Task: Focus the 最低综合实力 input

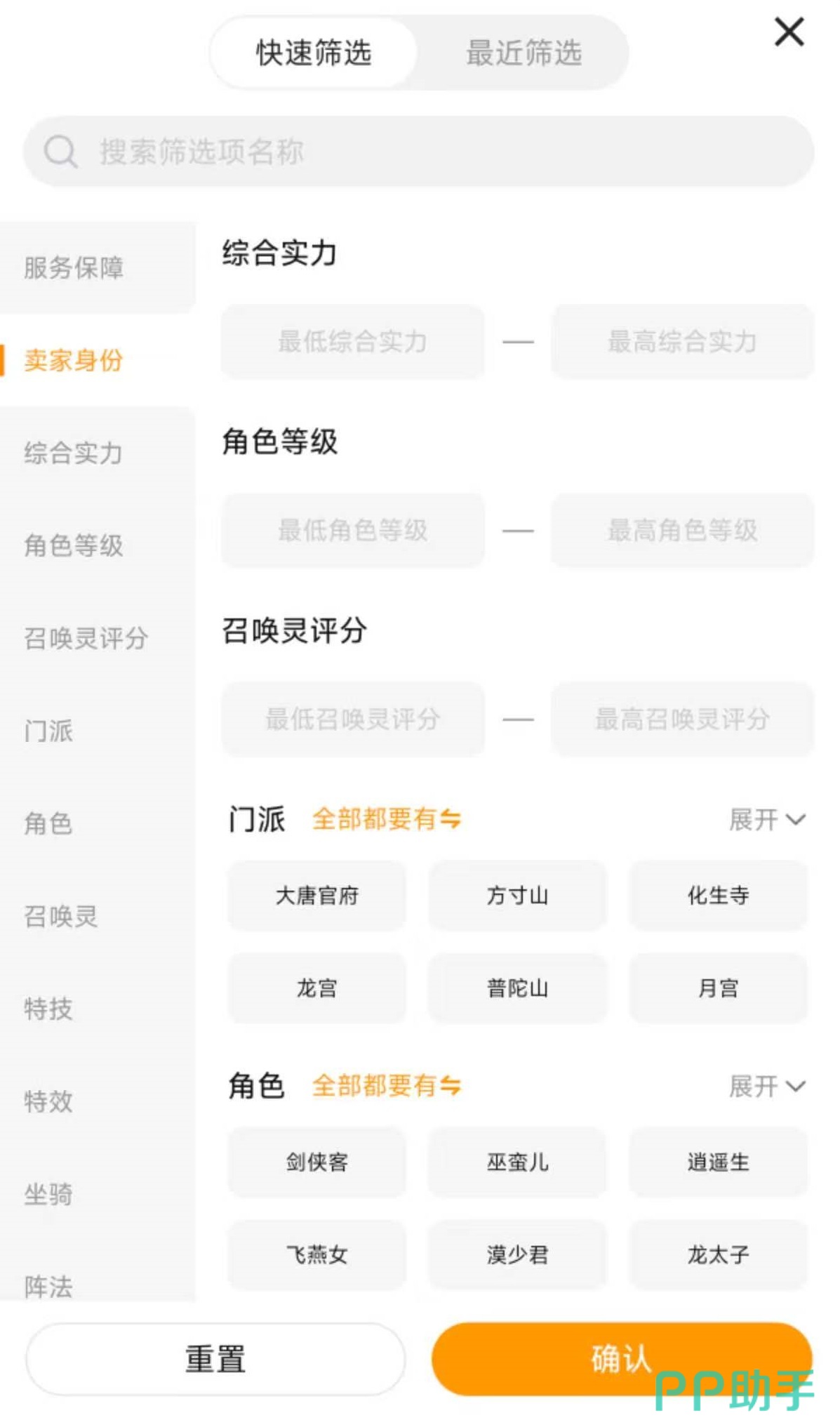Action: click(352, 342)
